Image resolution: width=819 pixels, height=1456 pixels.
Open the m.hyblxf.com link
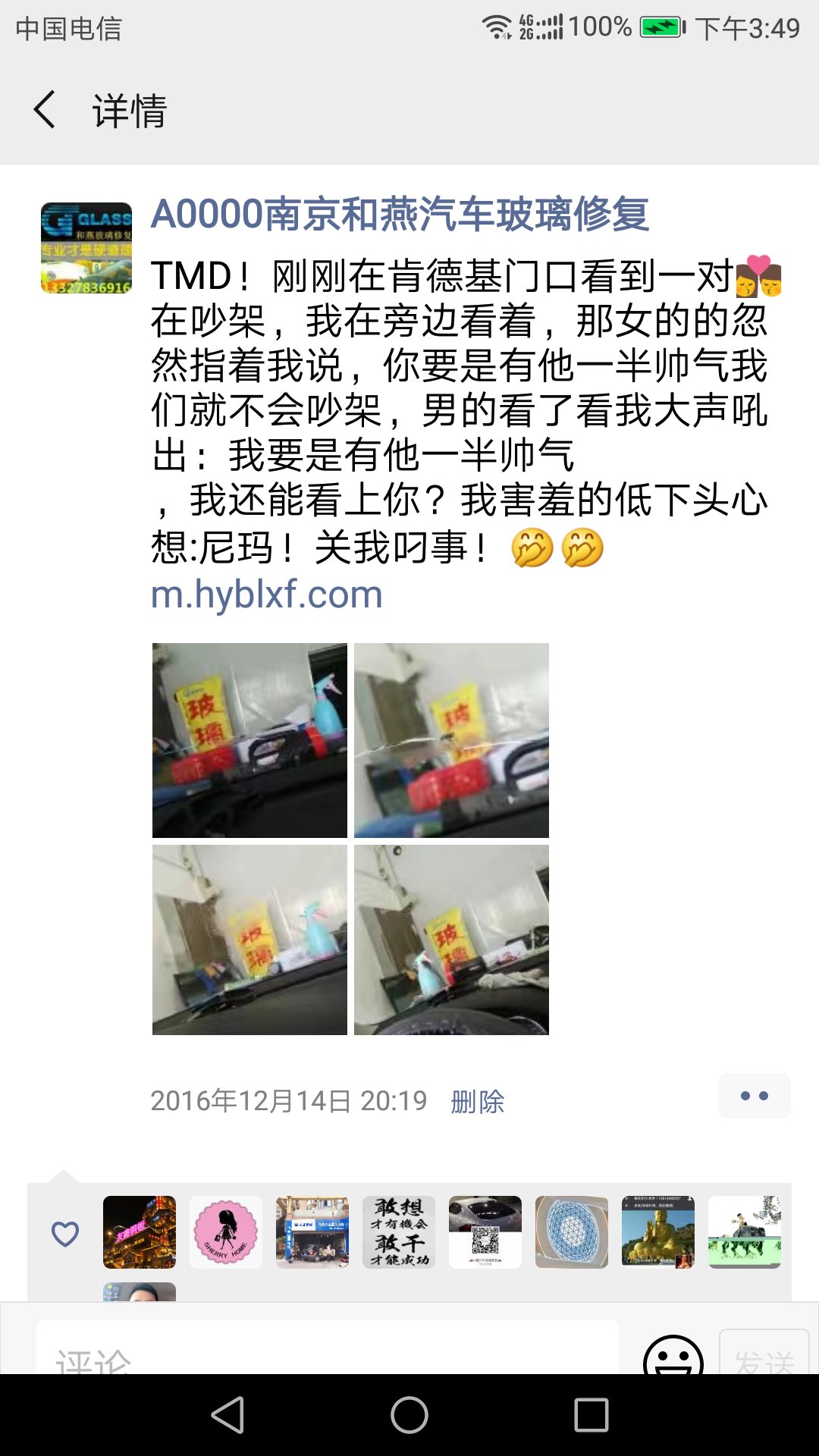pyautogui.click(x=266, y=594)
